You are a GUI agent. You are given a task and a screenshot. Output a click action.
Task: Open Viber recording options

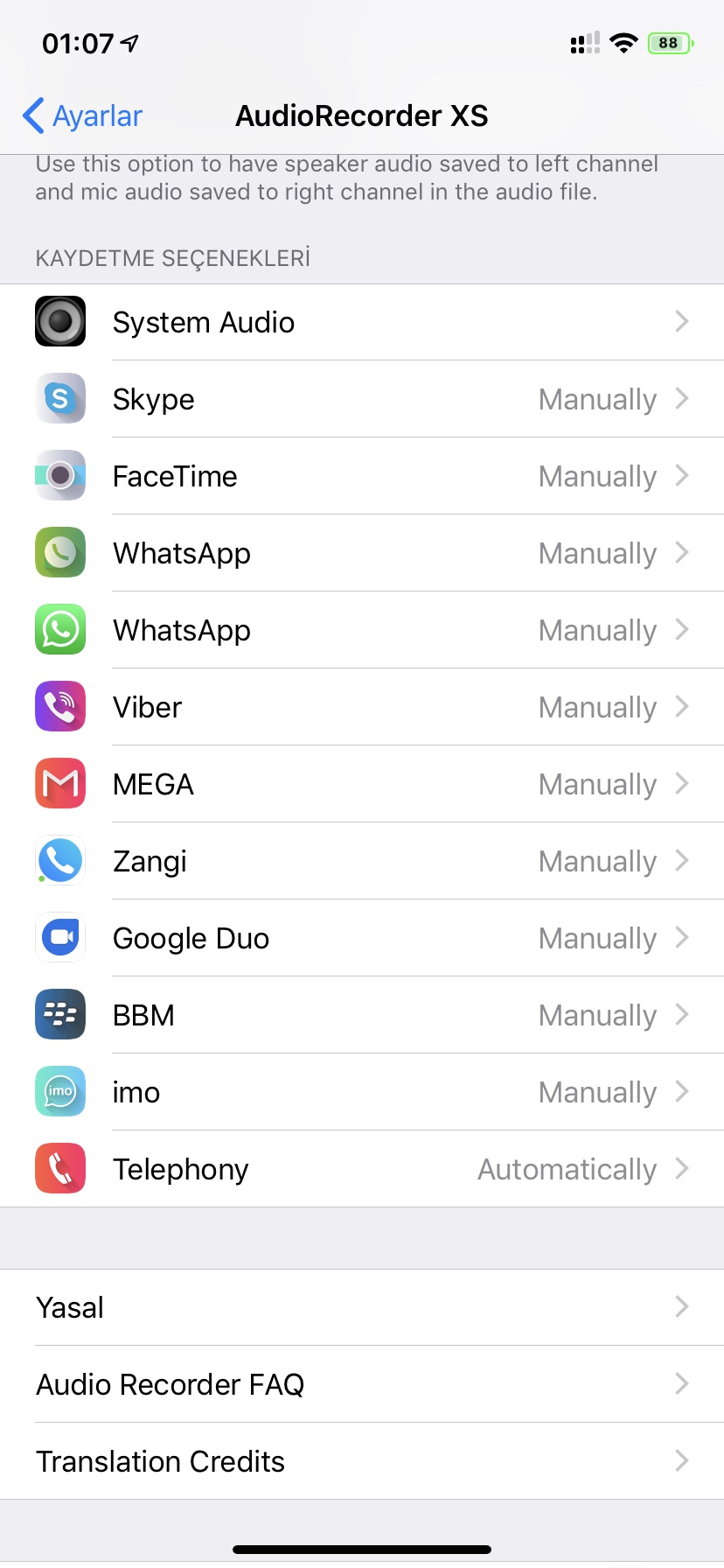[x=362, y=707]
